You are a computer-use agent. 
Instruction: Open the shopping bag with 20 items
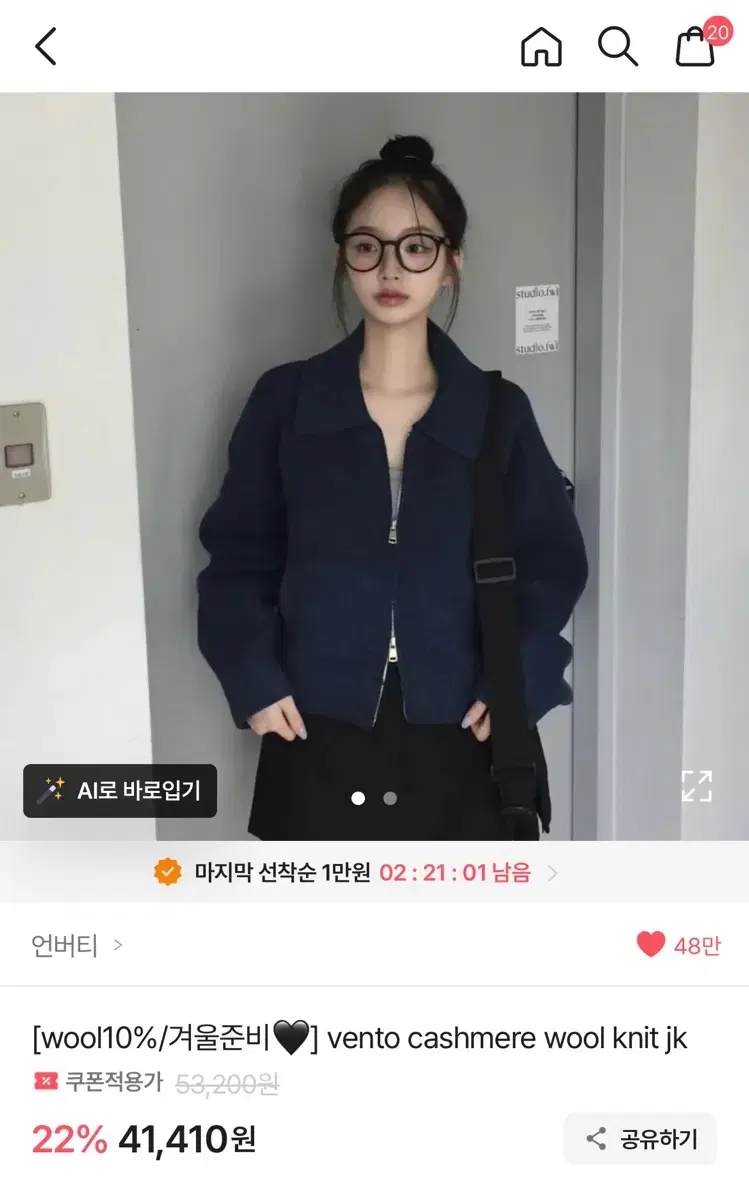(693, 46)
